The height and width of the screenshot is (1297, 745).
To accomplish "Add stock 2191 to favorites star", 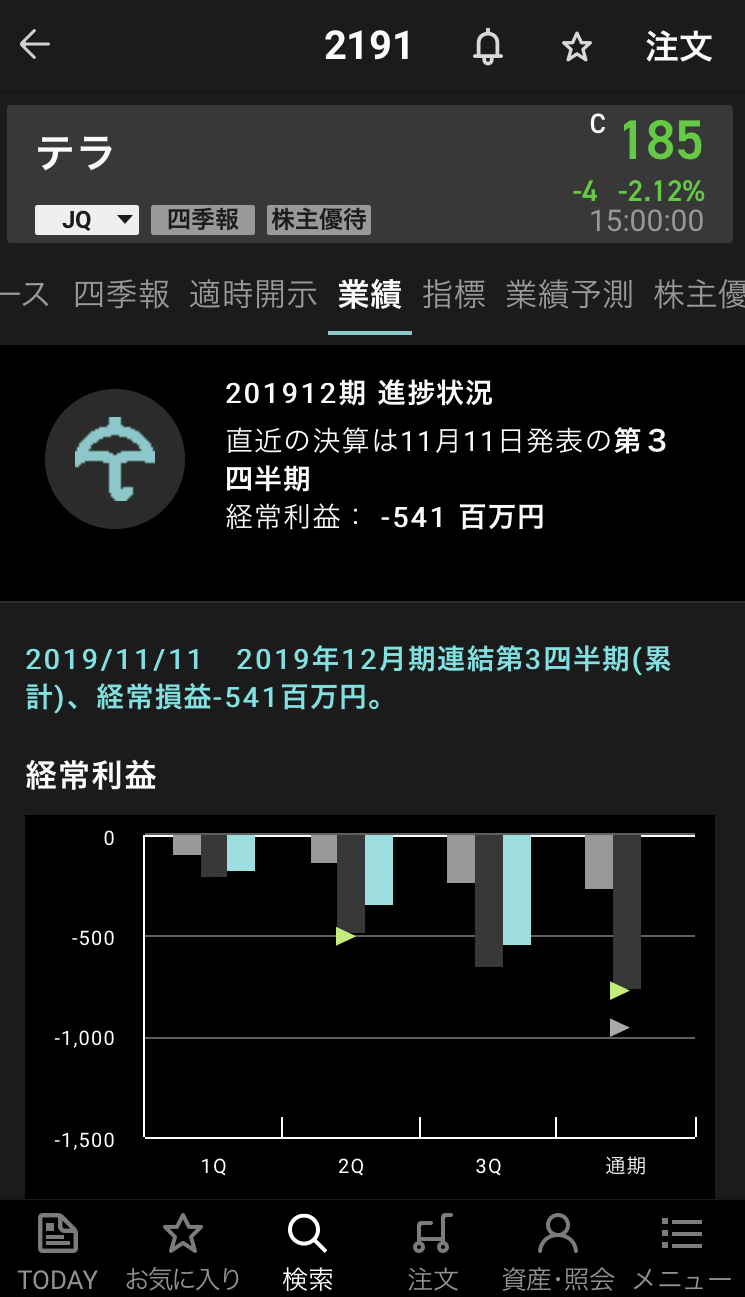I will pos(577,47).
